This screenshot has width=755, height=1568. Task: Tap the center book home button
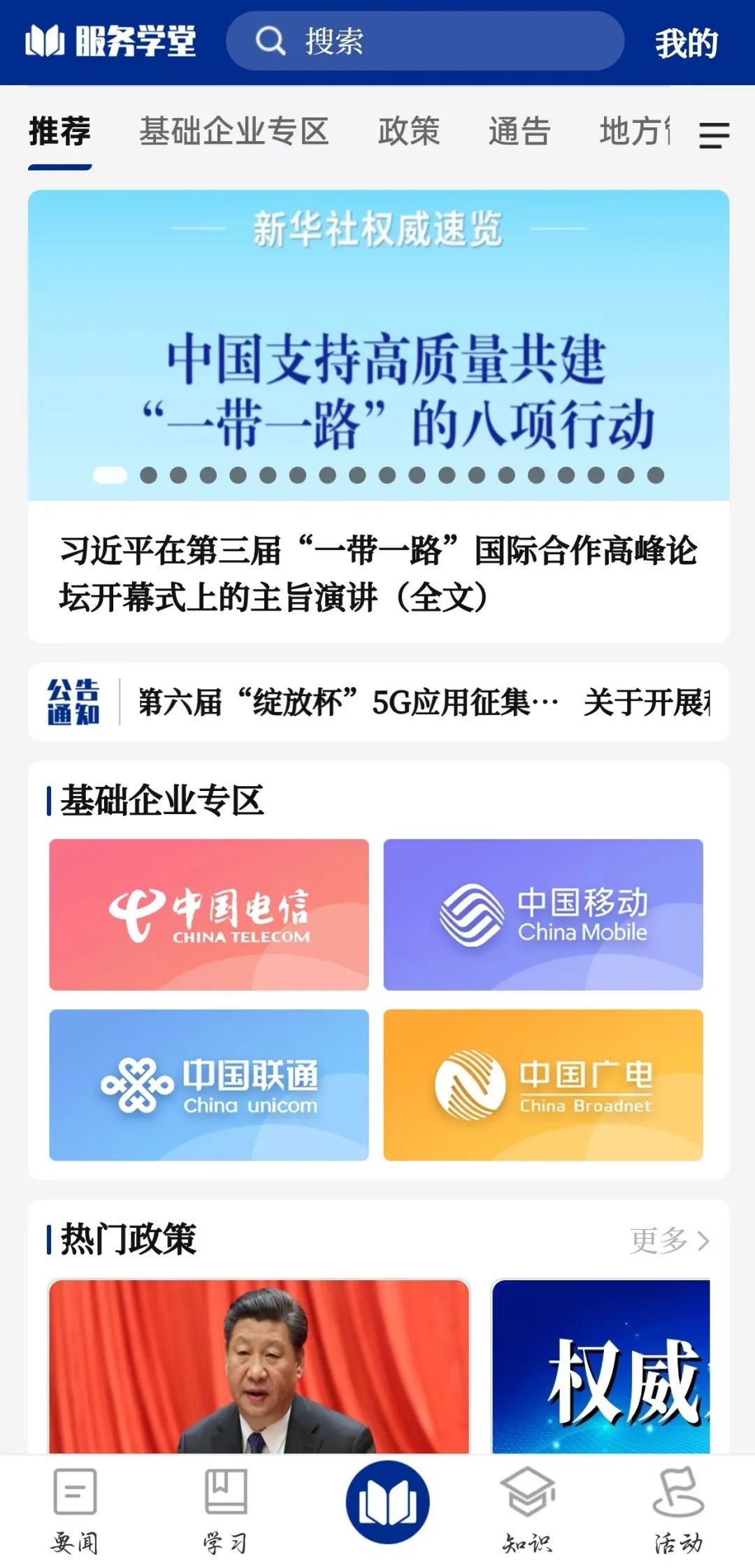point(387,1502)
